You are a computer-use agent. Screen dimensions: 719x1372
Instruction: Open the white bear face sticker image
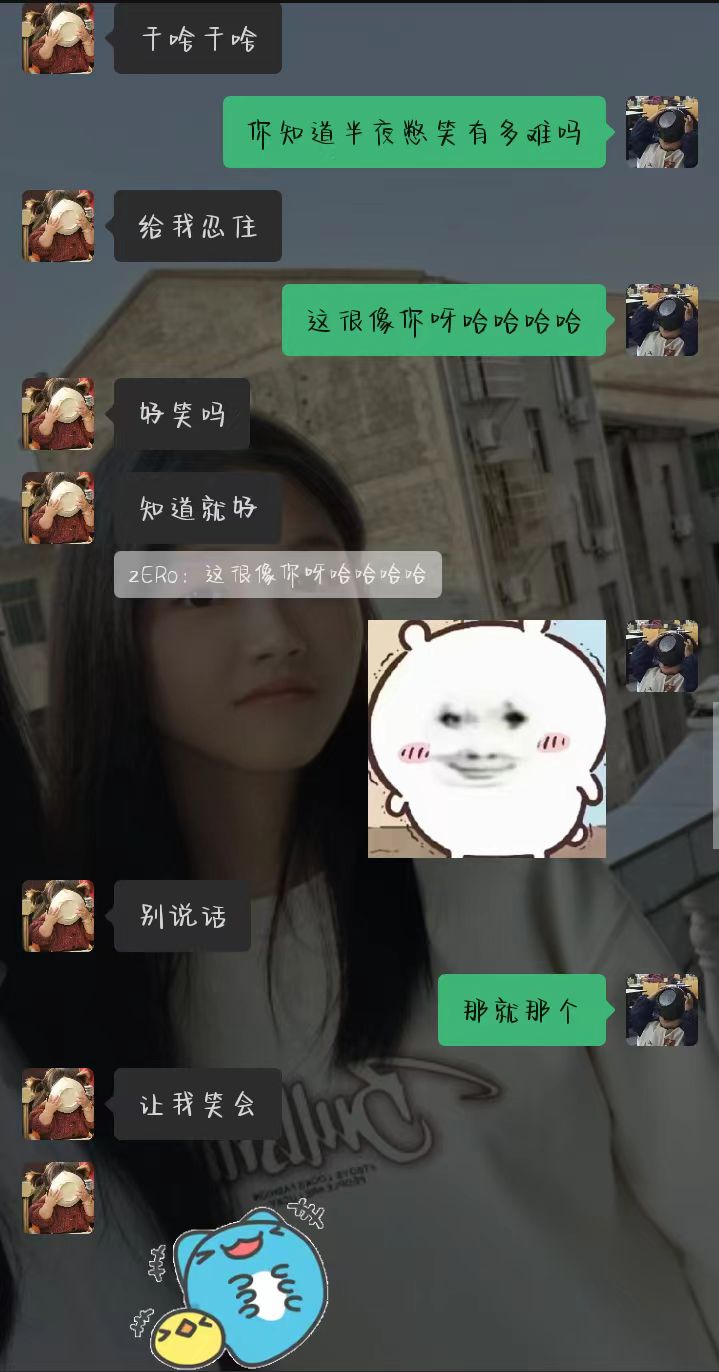pos(487,738)
